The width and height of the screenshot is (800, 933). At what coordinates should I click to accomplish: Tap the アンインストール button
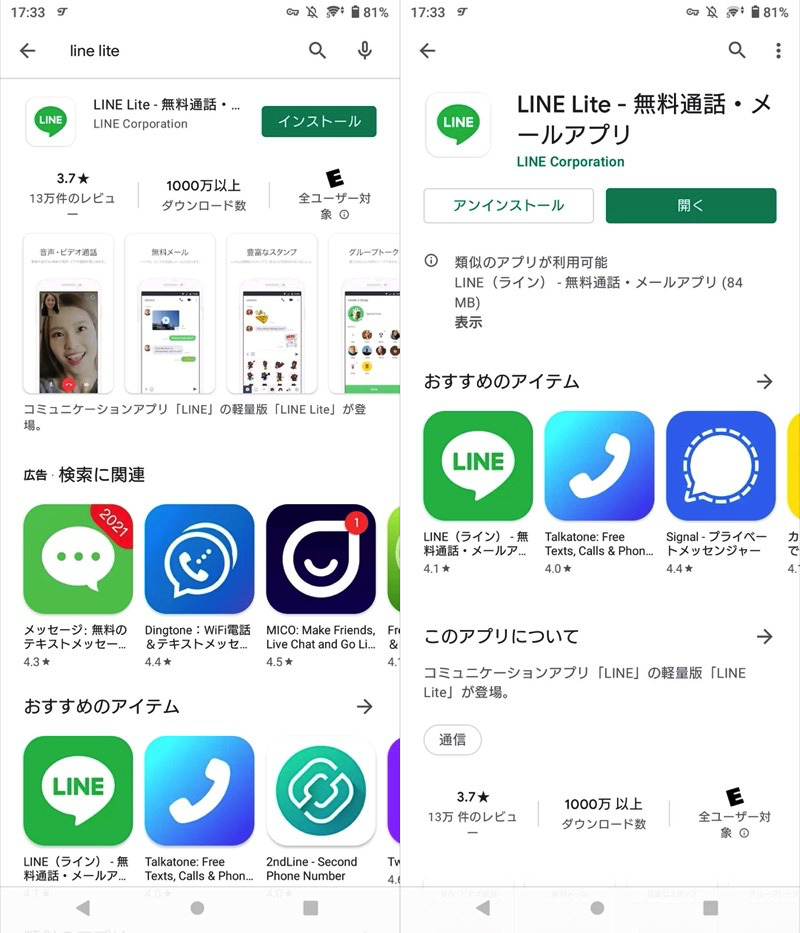coord(508,205)
